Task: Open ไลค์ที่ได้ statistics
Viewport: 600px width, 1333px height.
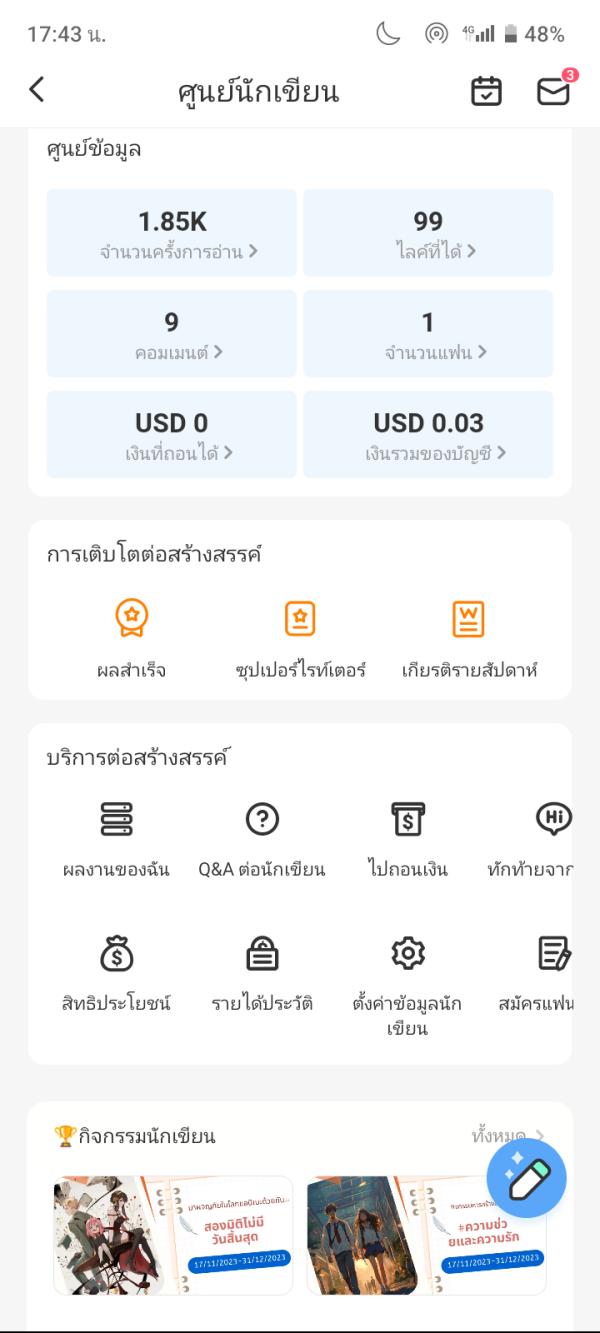Action: point(428,233)
